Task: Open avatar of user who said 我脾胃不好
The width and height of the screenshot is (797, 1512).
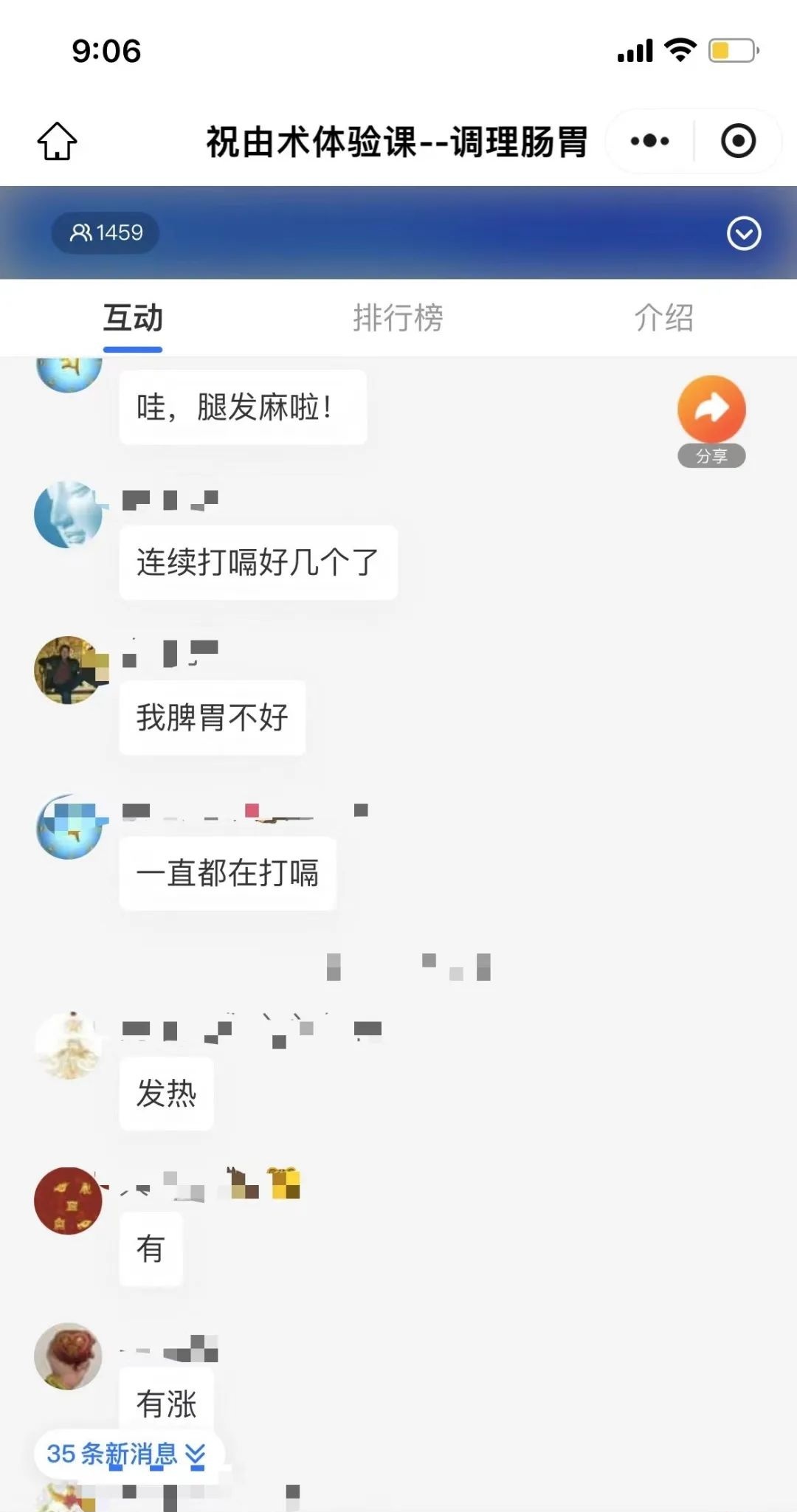Action: tap(69, 669)
